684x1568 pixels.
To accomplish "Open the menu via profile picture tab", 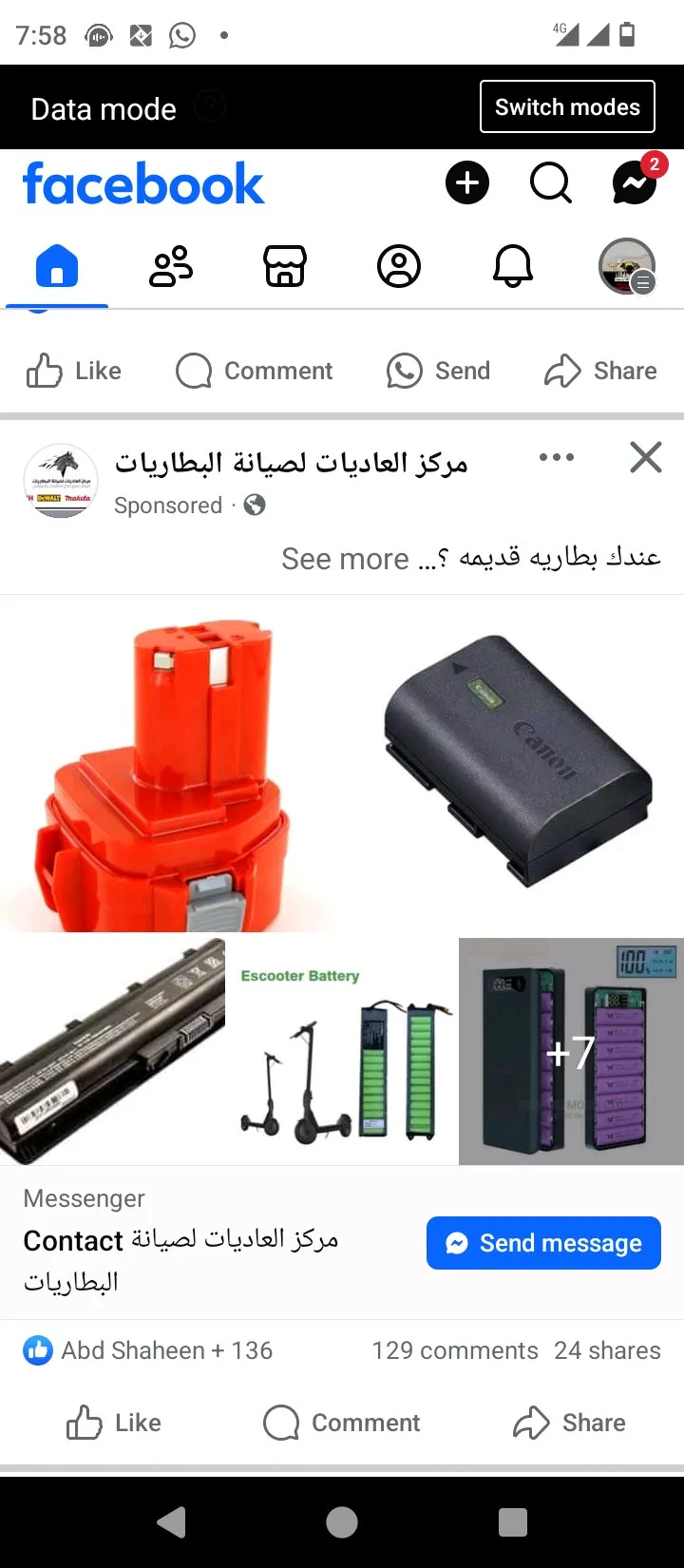I will click(x=627, y=266).
